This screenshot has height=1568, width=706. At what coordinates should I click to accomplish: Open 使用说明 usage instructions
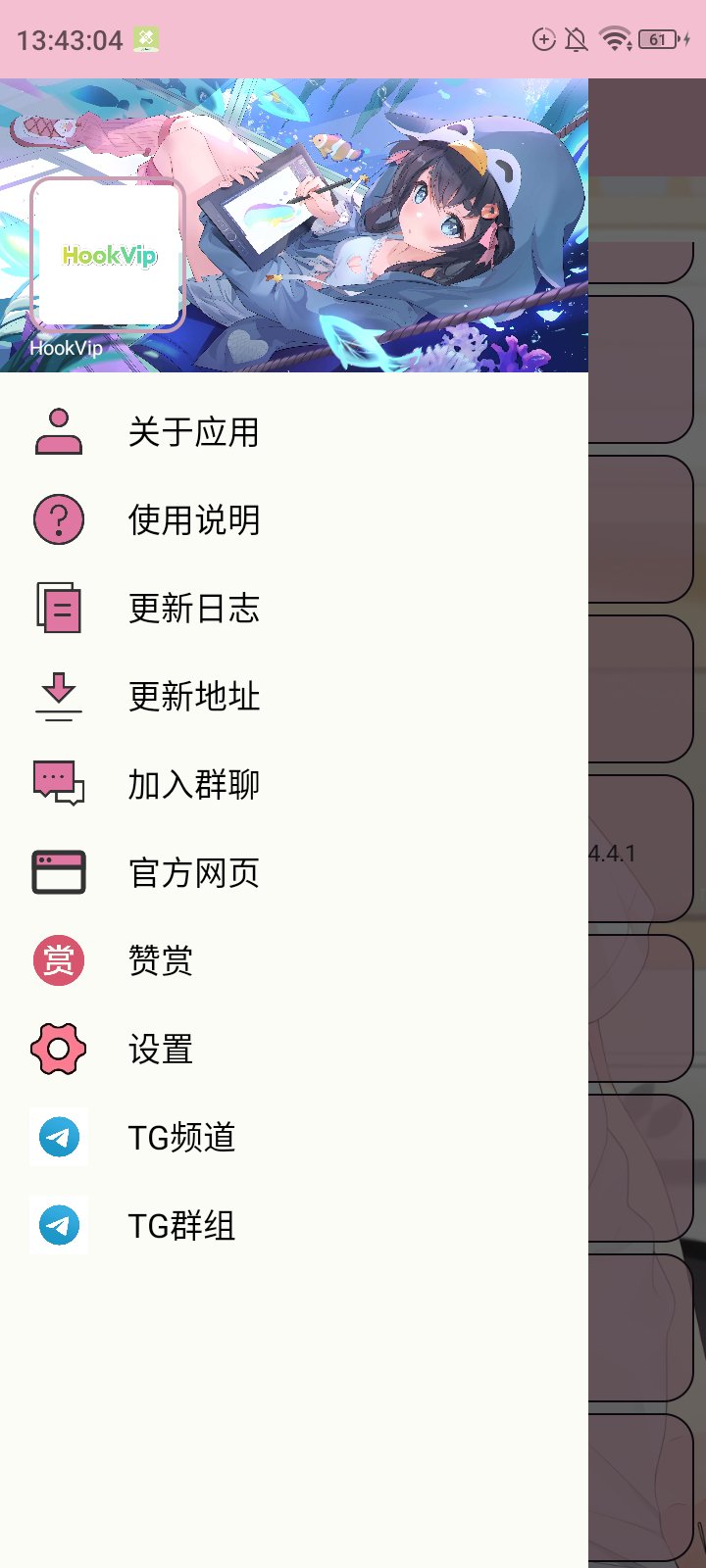click(193, 520)
